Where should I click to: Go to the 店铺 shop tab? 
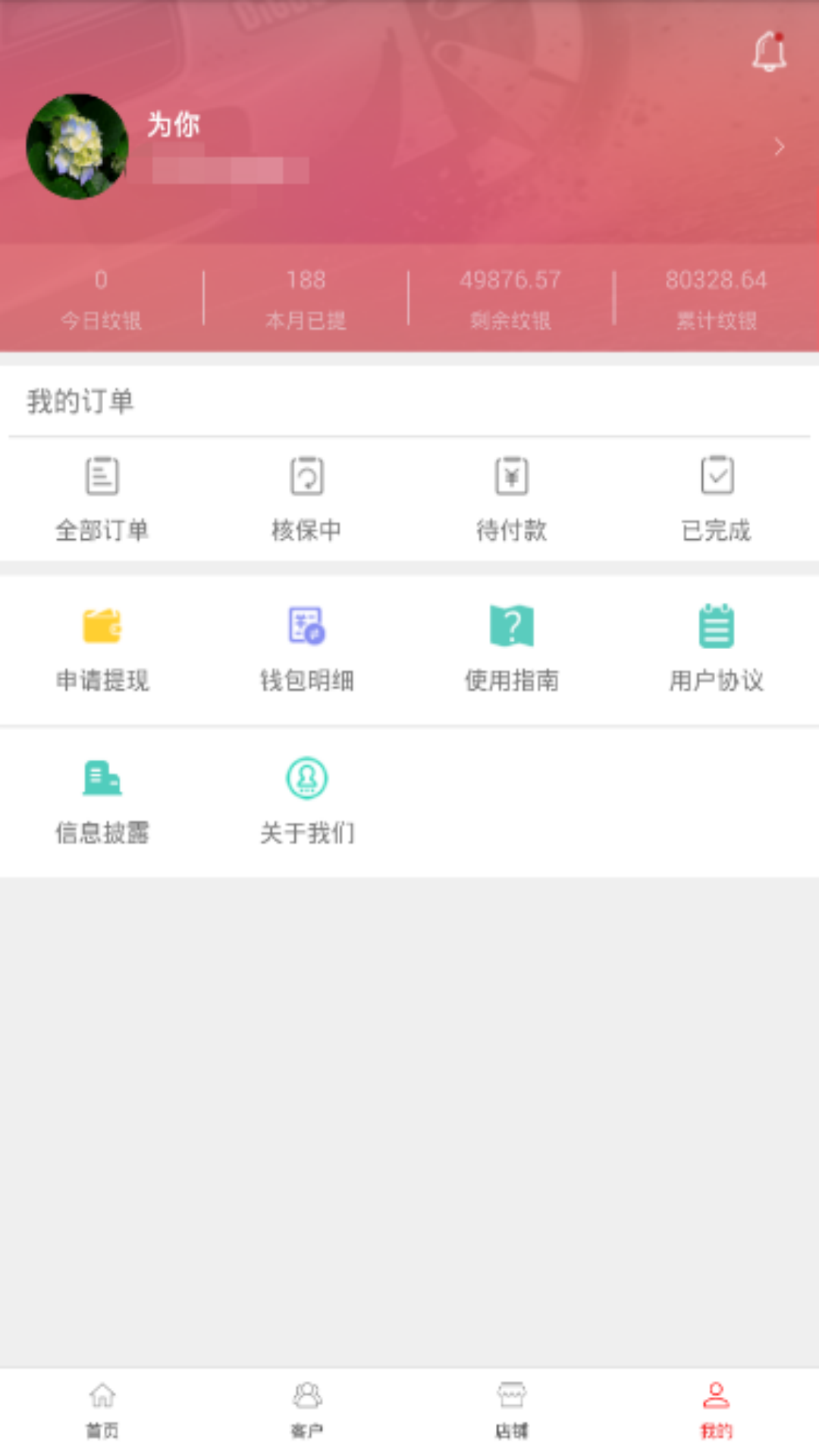(x=512, y=1410)
